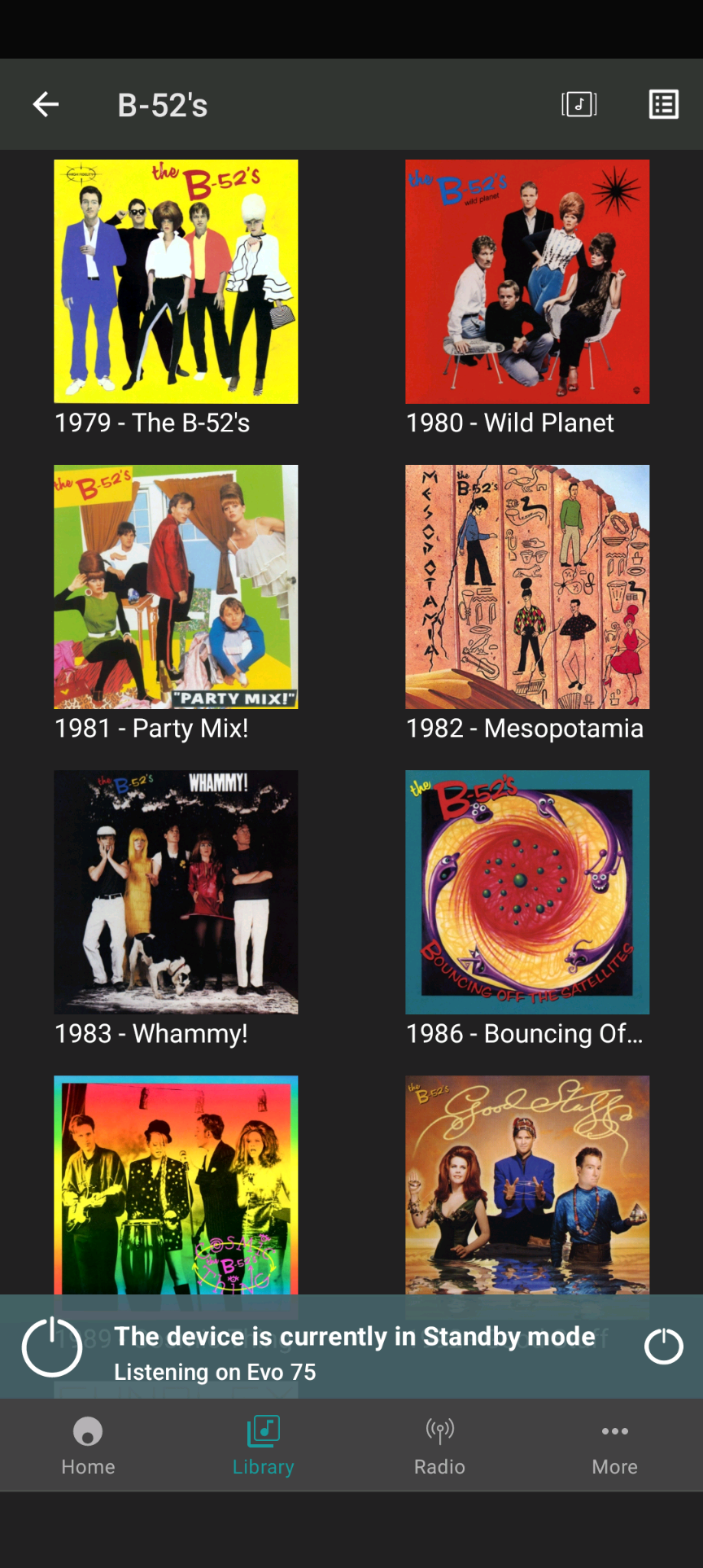This screenshot has width=703, height=1568.
Task: Switch to the Radio tab
Action: click(439, 1444)
